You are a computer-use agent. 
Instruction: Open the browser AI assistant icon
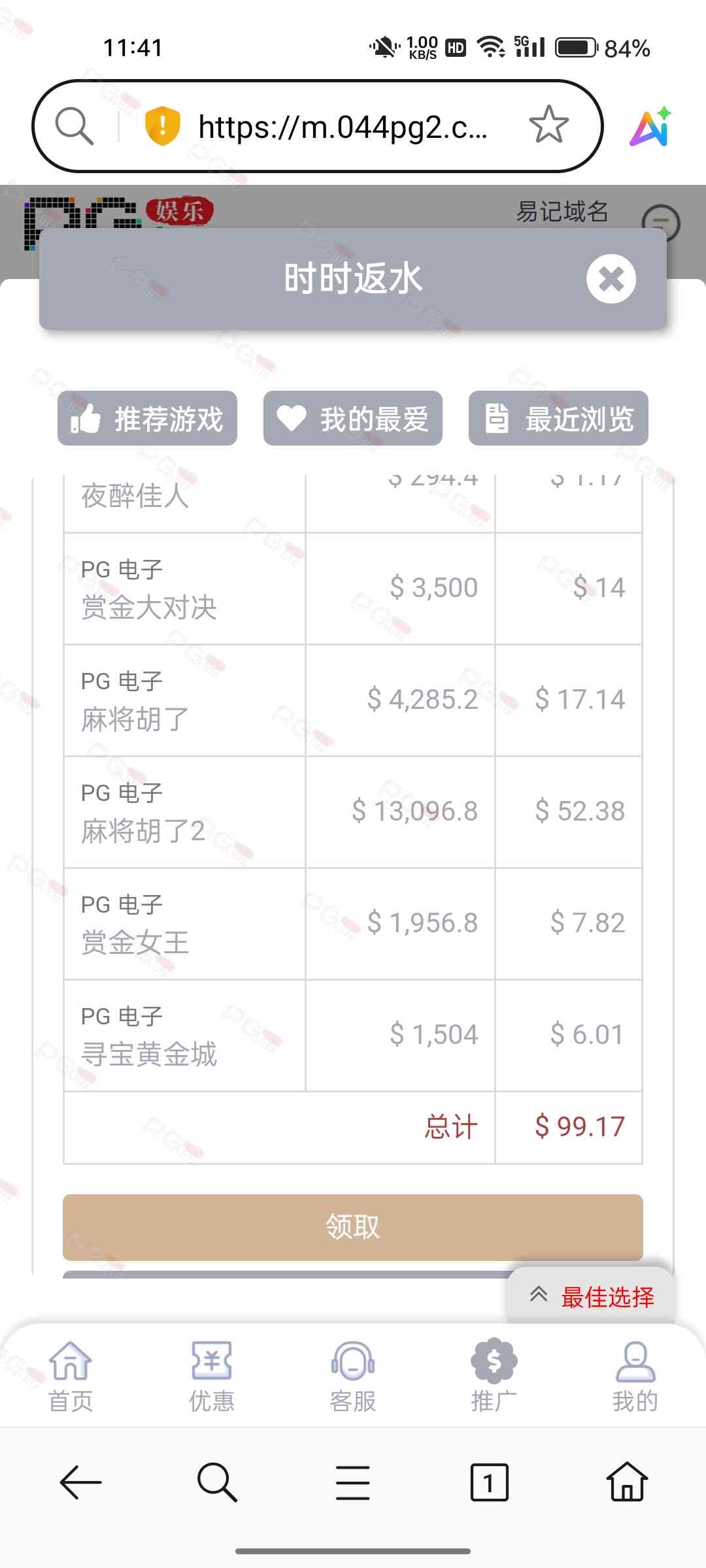click(650, 127)
